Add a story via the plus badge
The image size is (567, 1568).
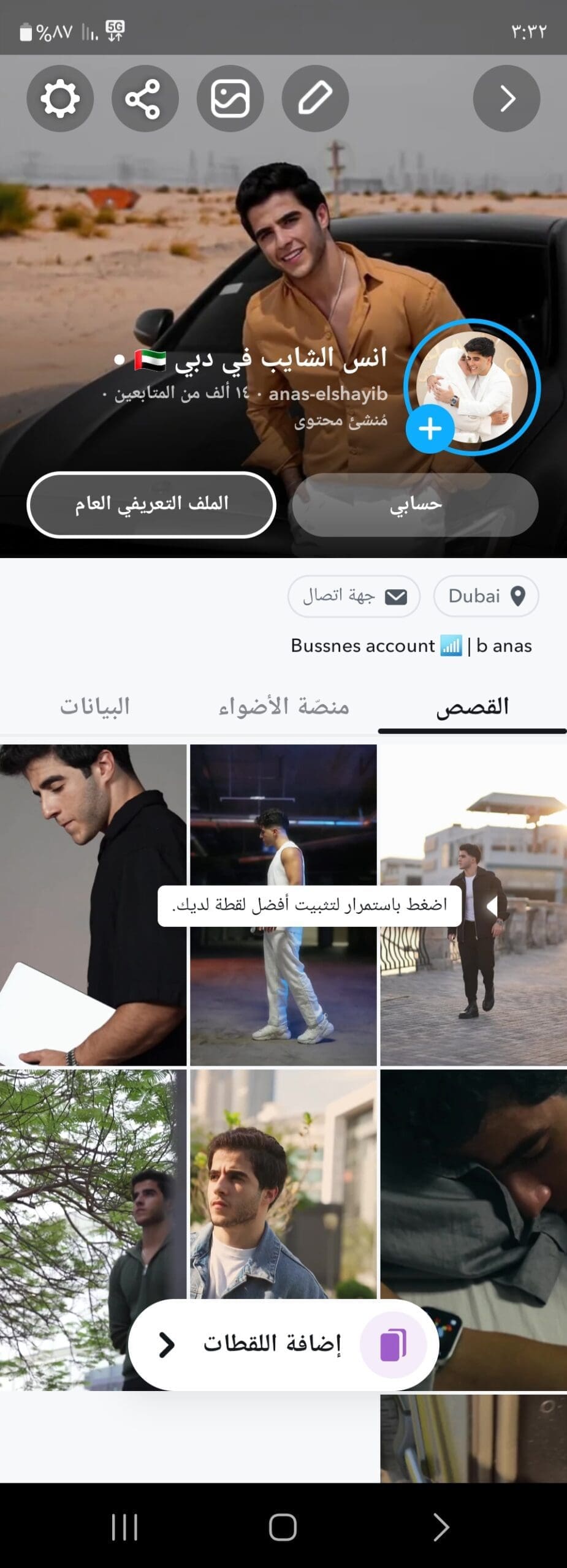(430, 429)
